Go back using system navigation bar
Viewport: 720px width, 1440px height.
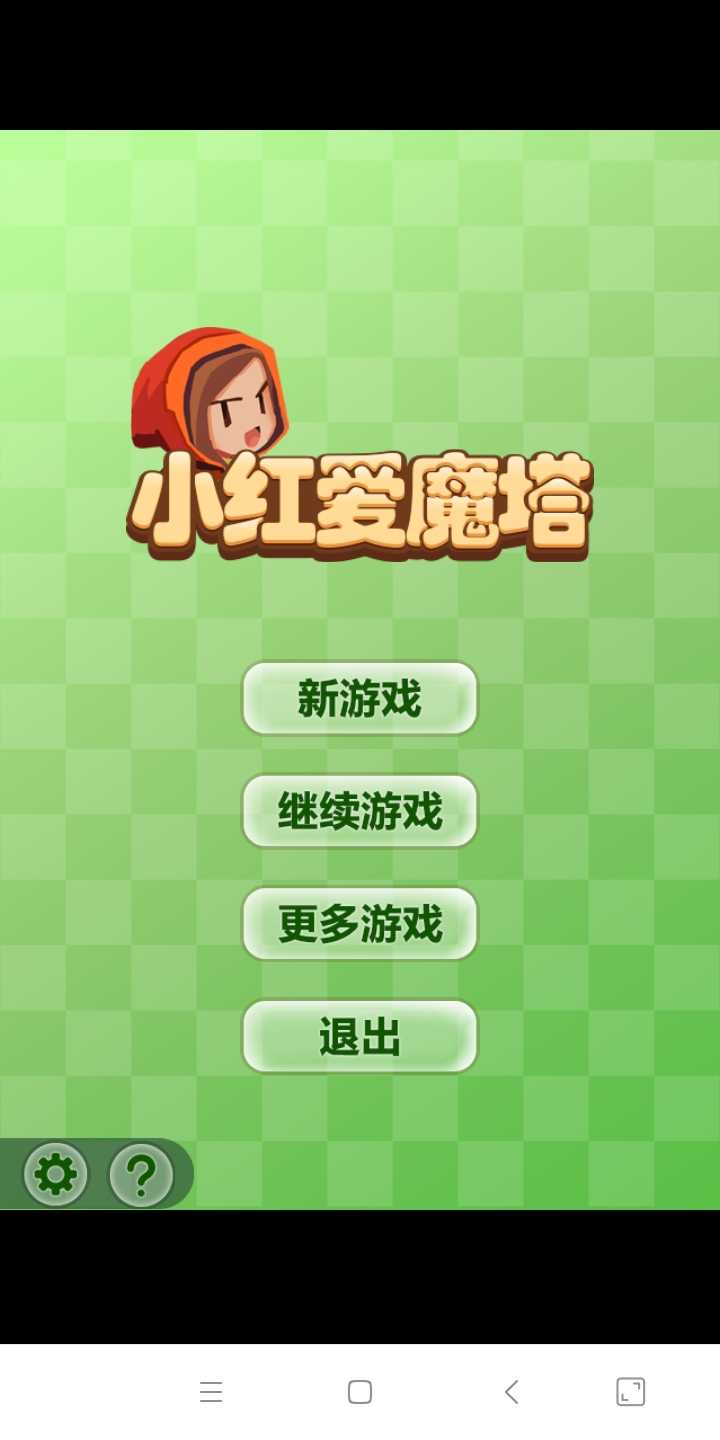[x=511, y=1392]
